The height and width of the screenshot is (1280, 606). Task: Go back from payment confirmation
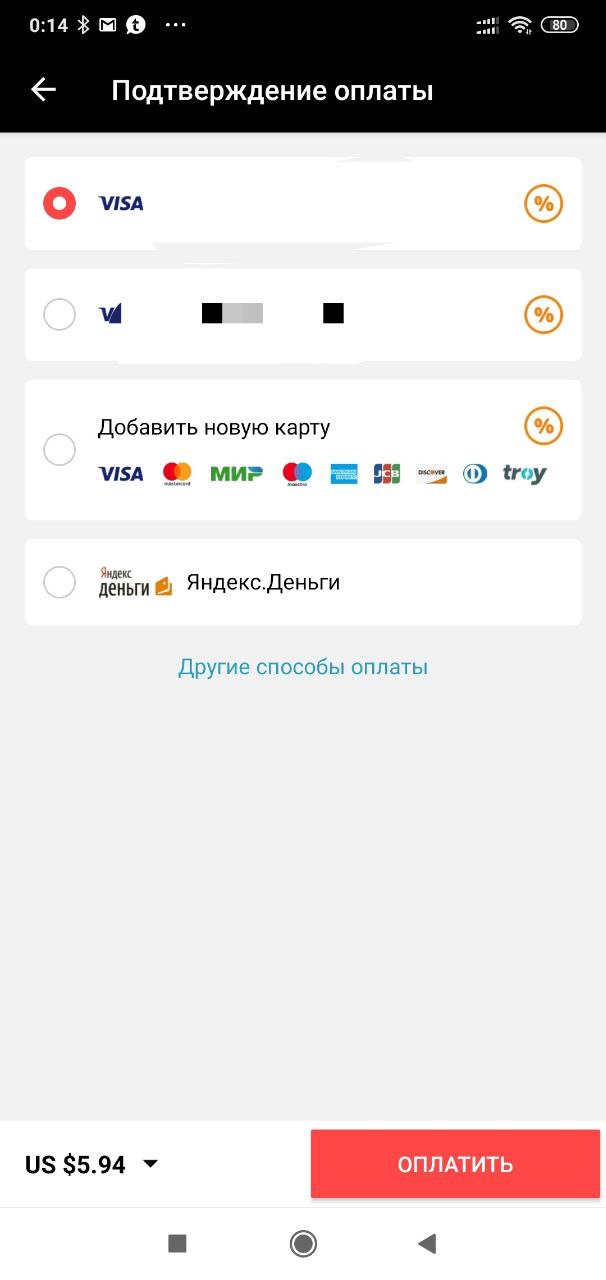coord(44,90)
